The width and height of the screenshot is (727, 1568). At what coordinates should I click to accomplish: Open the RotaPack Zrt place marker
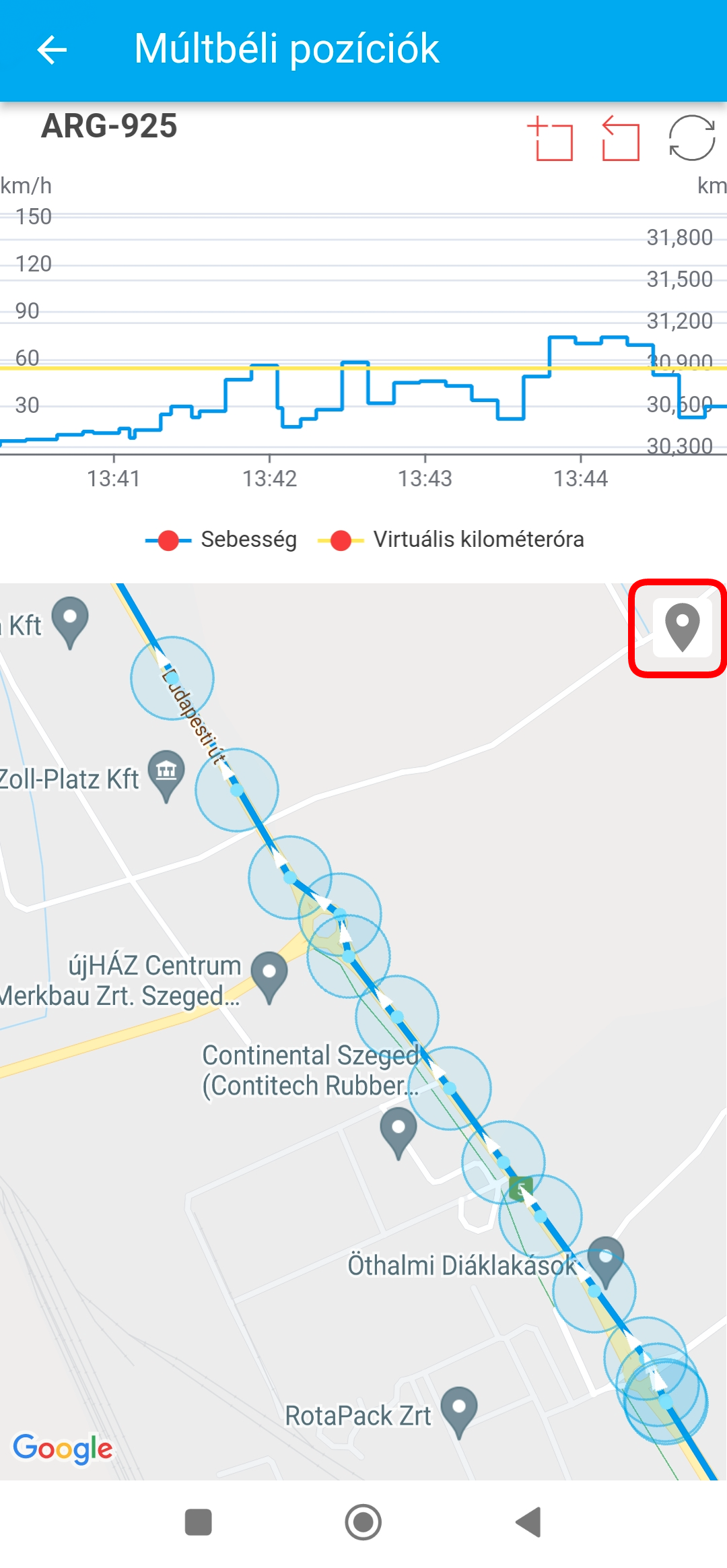coord(459,1409)
